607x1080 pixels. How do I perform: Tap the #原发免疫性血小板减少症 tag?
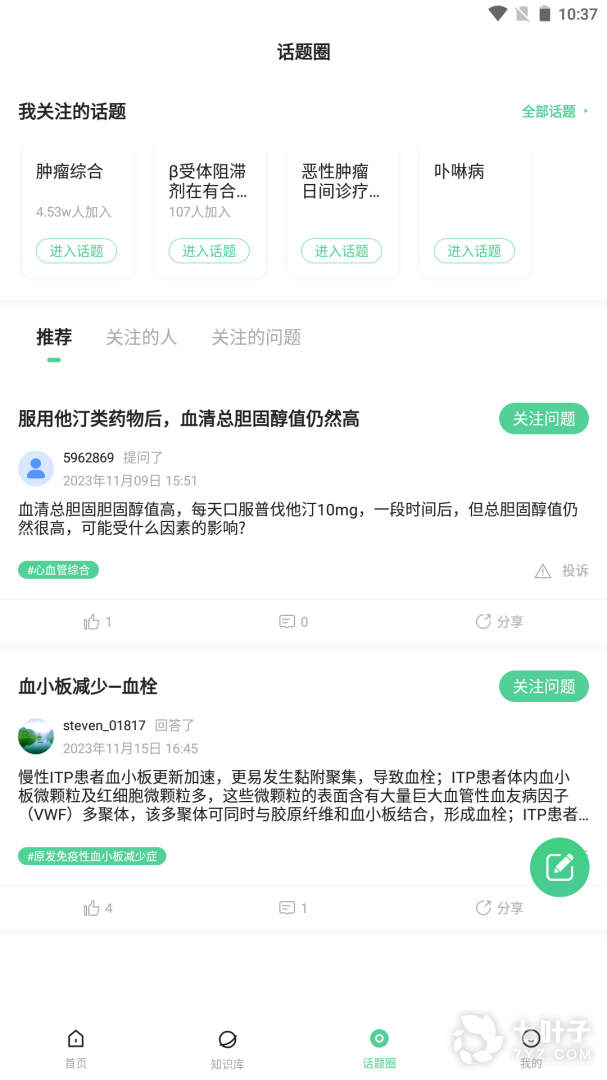92,856
